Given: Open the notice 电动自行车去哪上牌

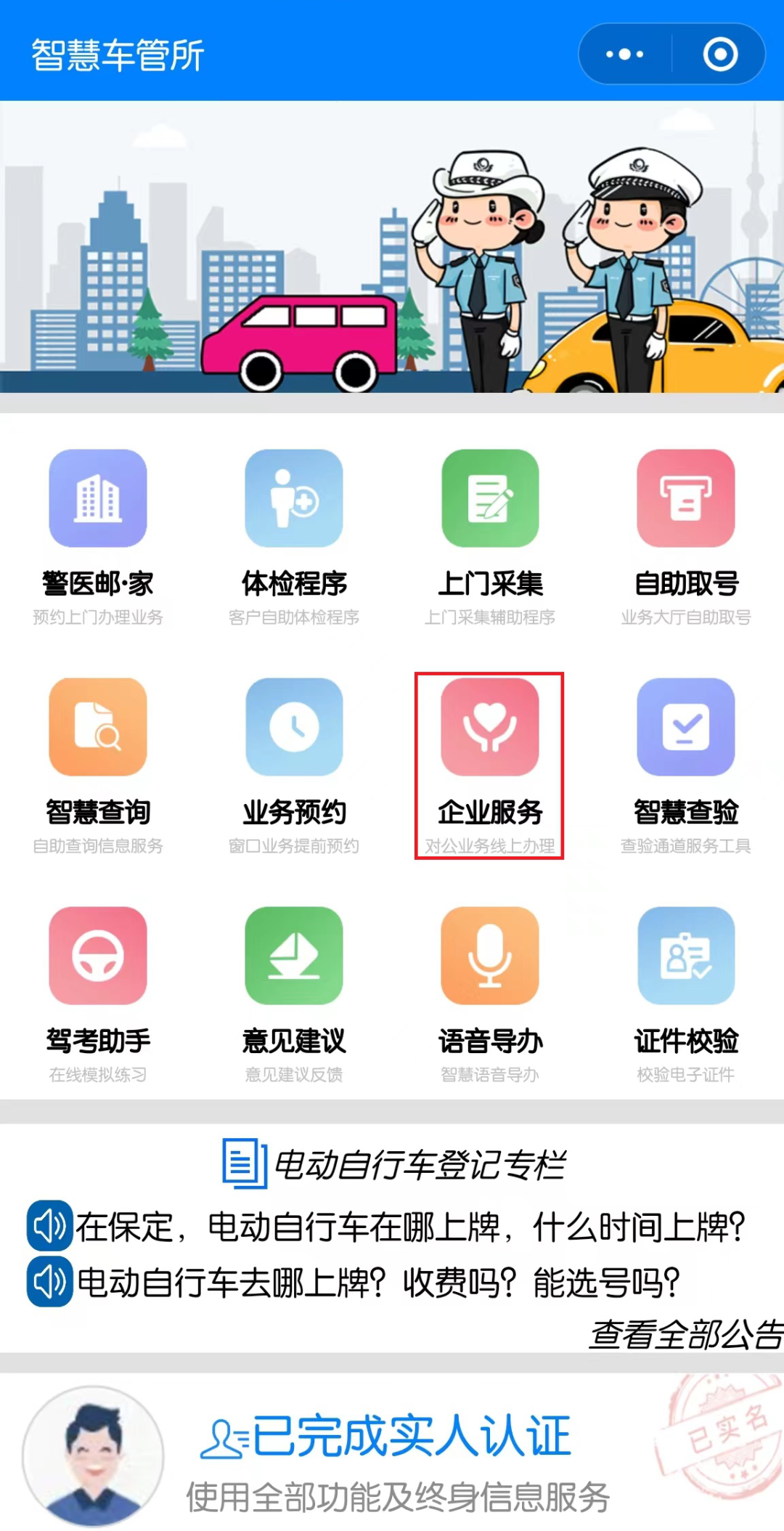Looking at the screenshot, I should coord(377,1283).
